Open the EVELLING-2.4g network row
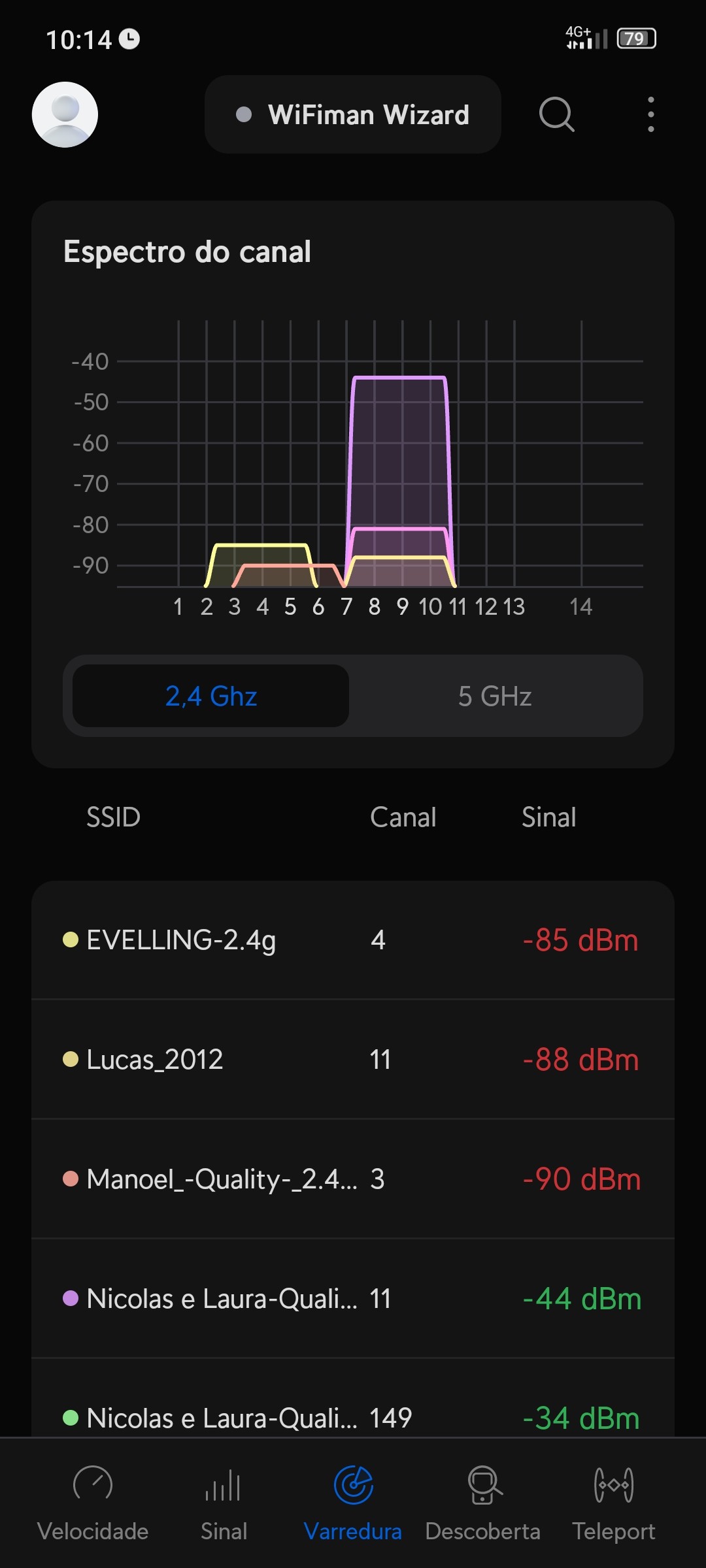Viewport: 706px width, 1568px height. click(353, 940)
